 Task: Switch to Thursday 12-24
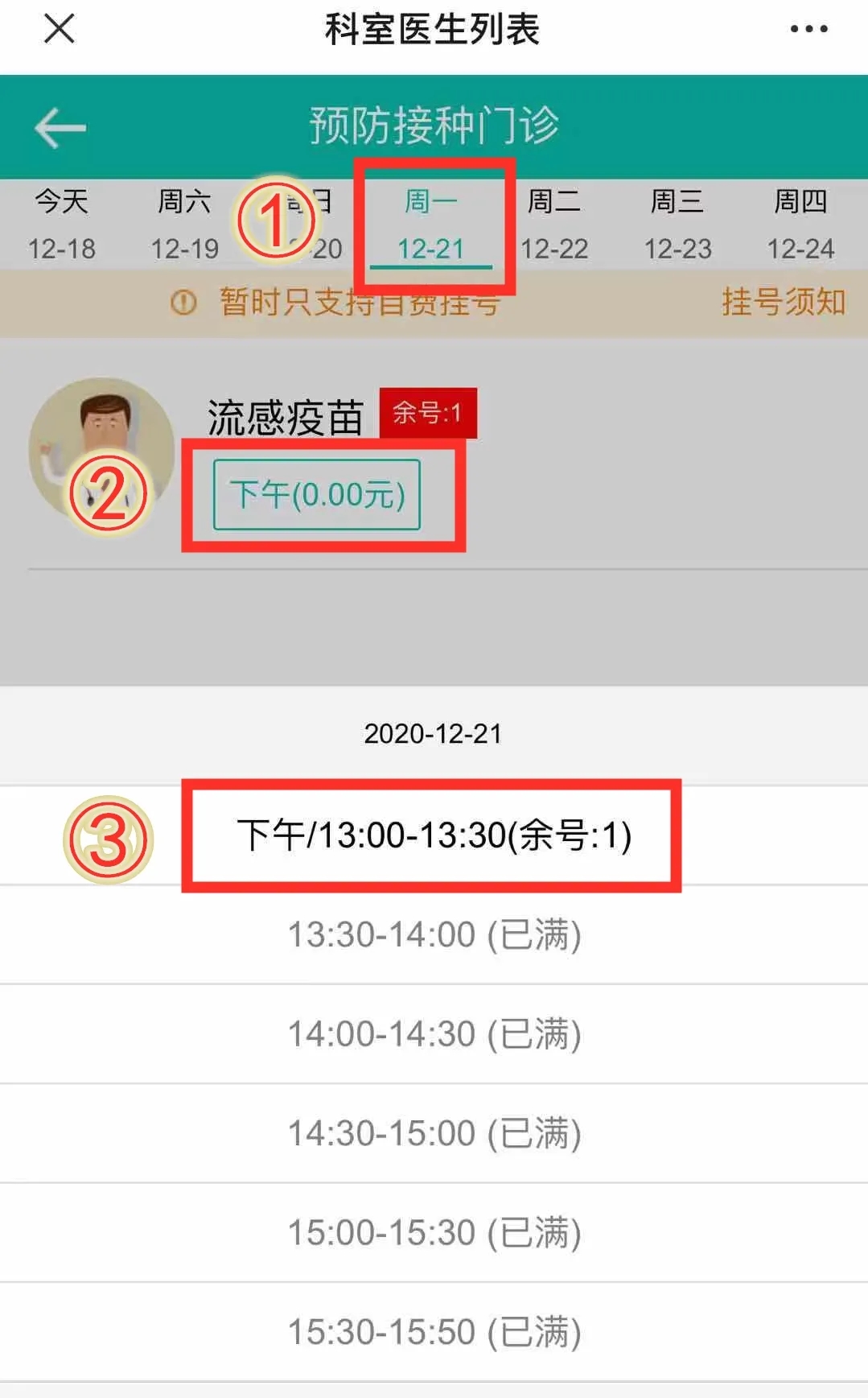[x=800, y=225]
